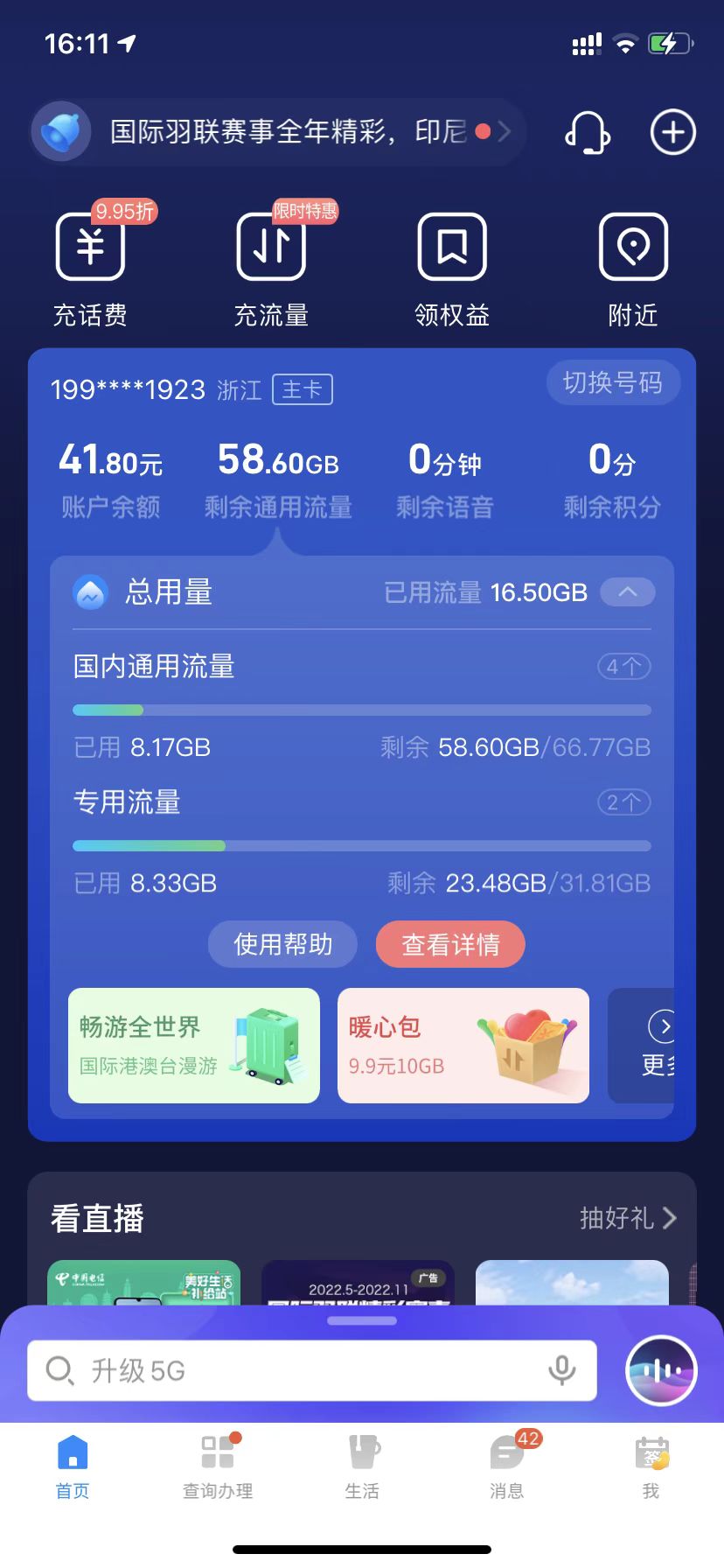The image size is (724, 1568).
Task: Activate the voice search microphone icon
Action: (x=562, y=1370)
